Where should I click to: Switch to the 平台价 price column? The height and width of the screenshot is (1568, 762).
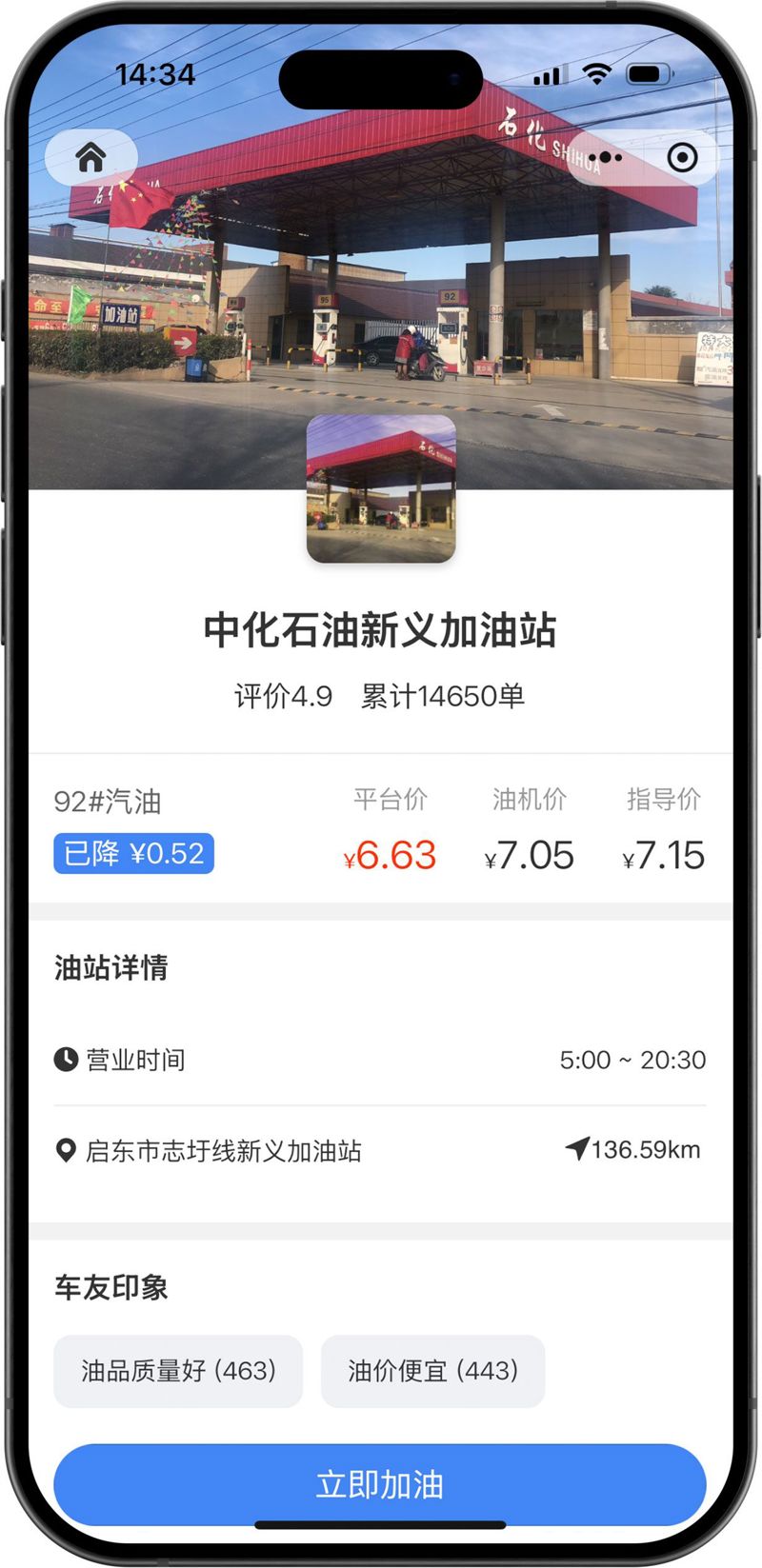390,800
